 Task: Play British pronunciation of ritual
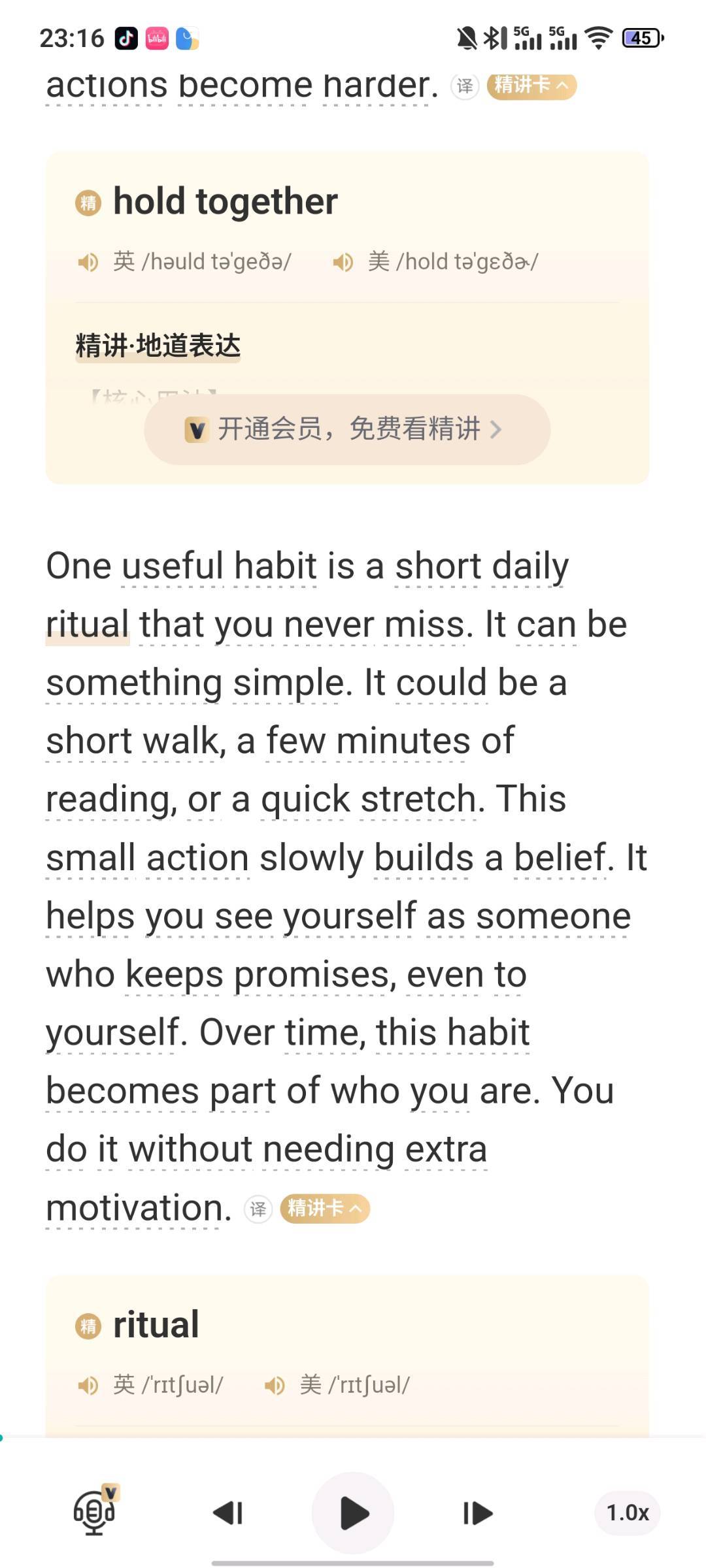tap(88, 1385)
